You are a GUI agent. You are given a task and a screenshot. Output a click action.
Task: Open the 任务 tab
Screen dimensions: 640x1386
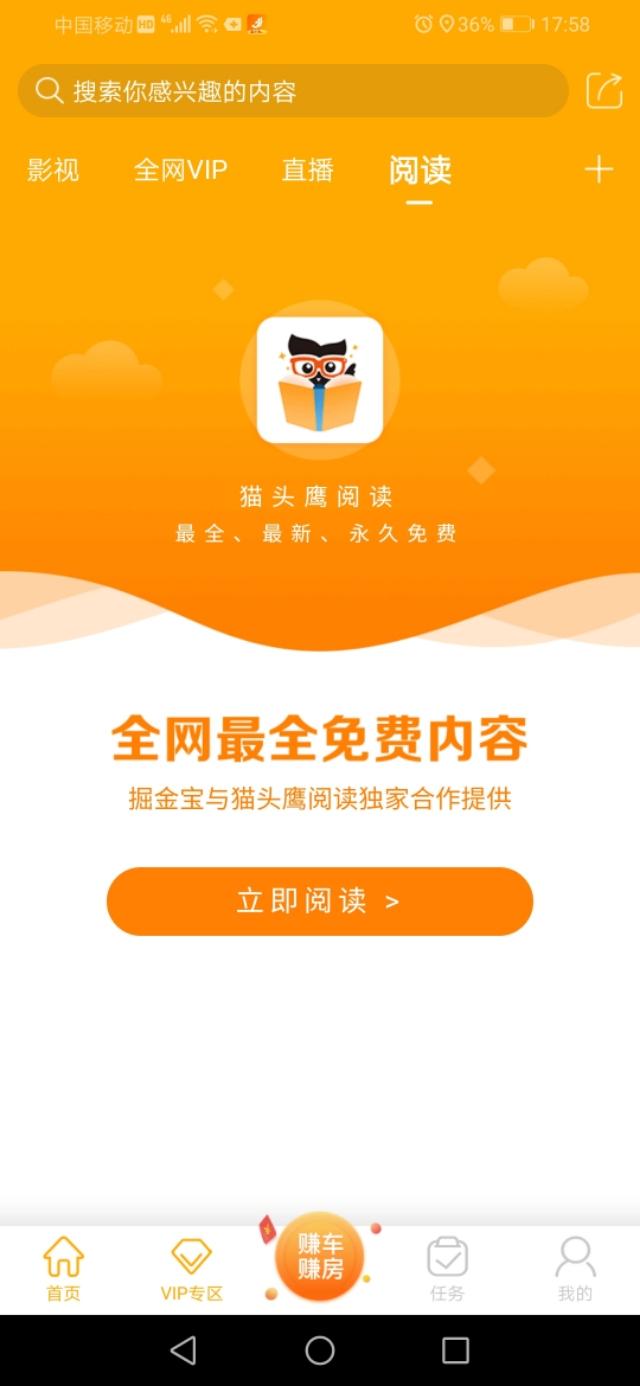coord(447,1268)
